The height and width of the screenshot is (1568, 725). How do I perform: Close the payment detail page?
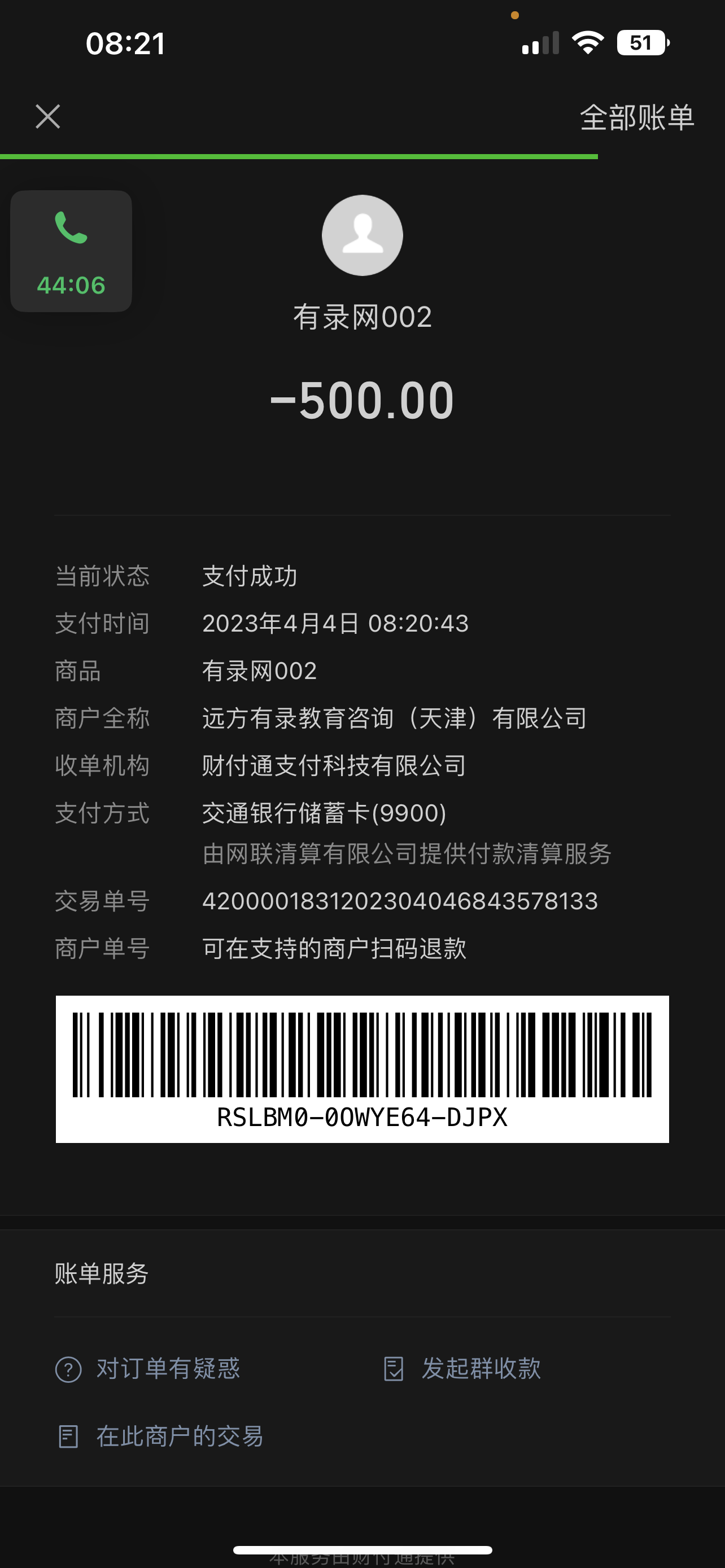click(x=47, y=116)
